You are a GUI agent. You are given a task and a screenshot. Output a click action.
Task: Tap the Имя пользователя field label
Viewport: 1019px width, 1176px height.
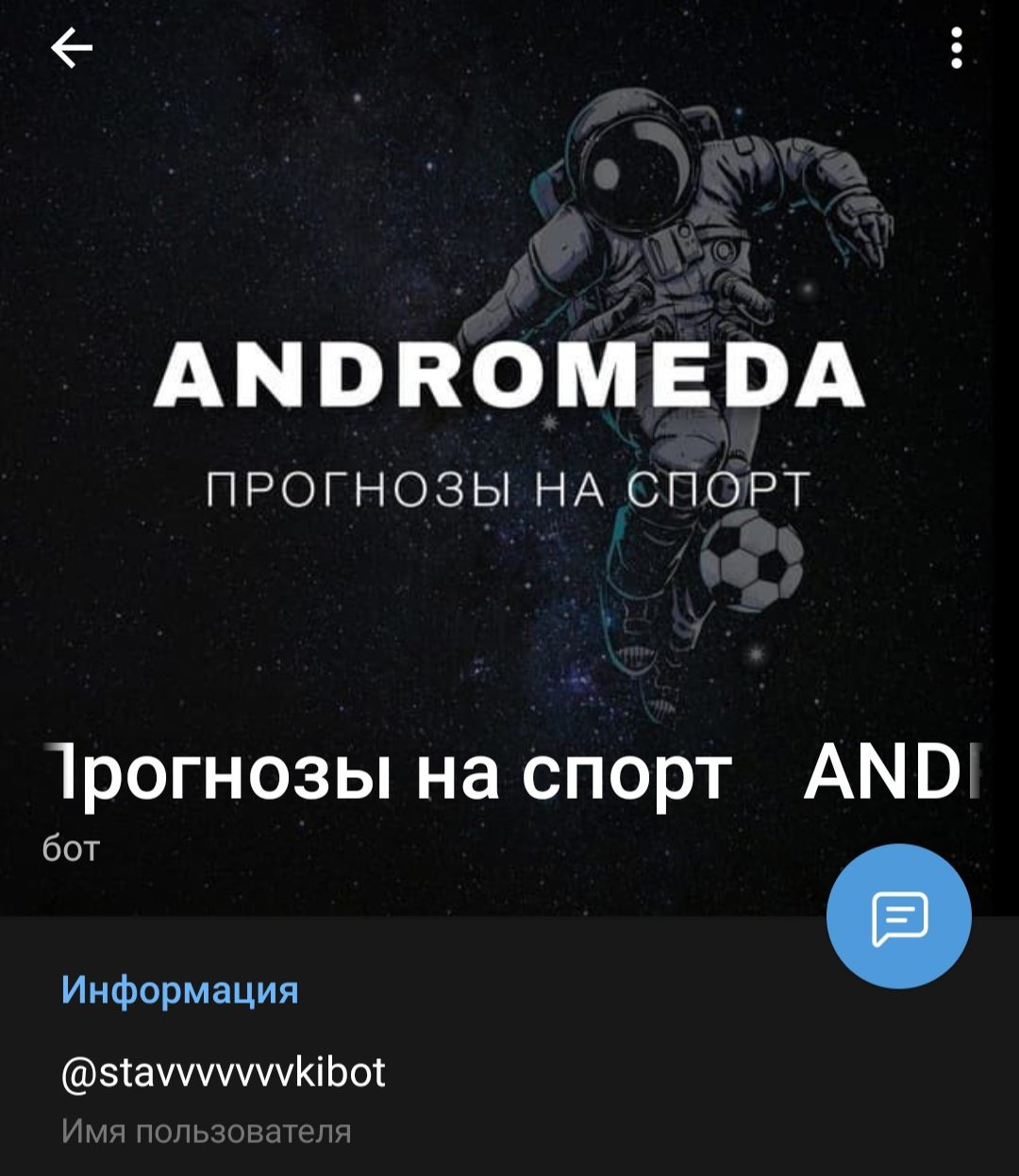pos(208,1130)
